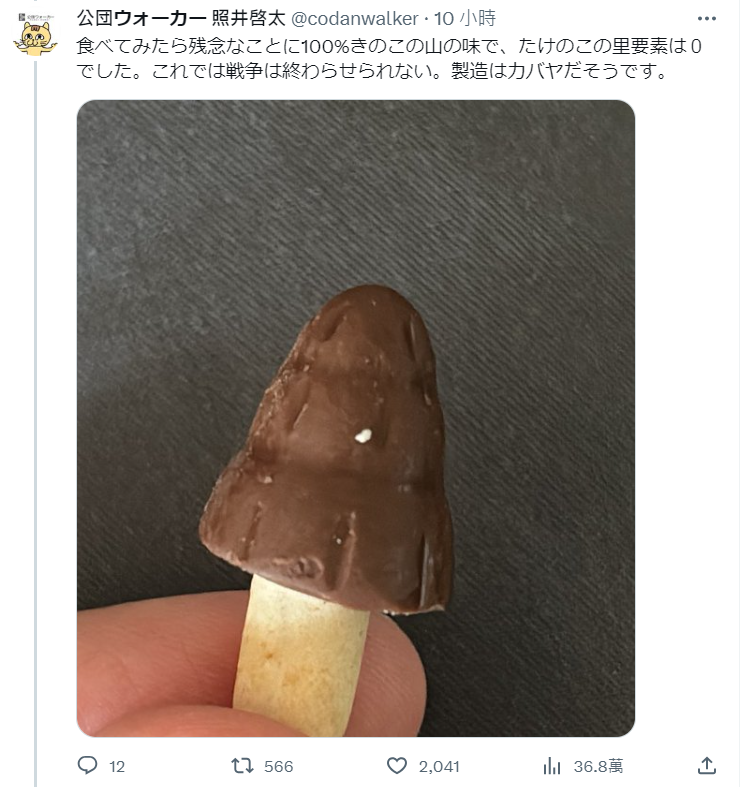752x787 pixels.
Task: Retweet the post with 566 retweets
Action: point(243,765)
